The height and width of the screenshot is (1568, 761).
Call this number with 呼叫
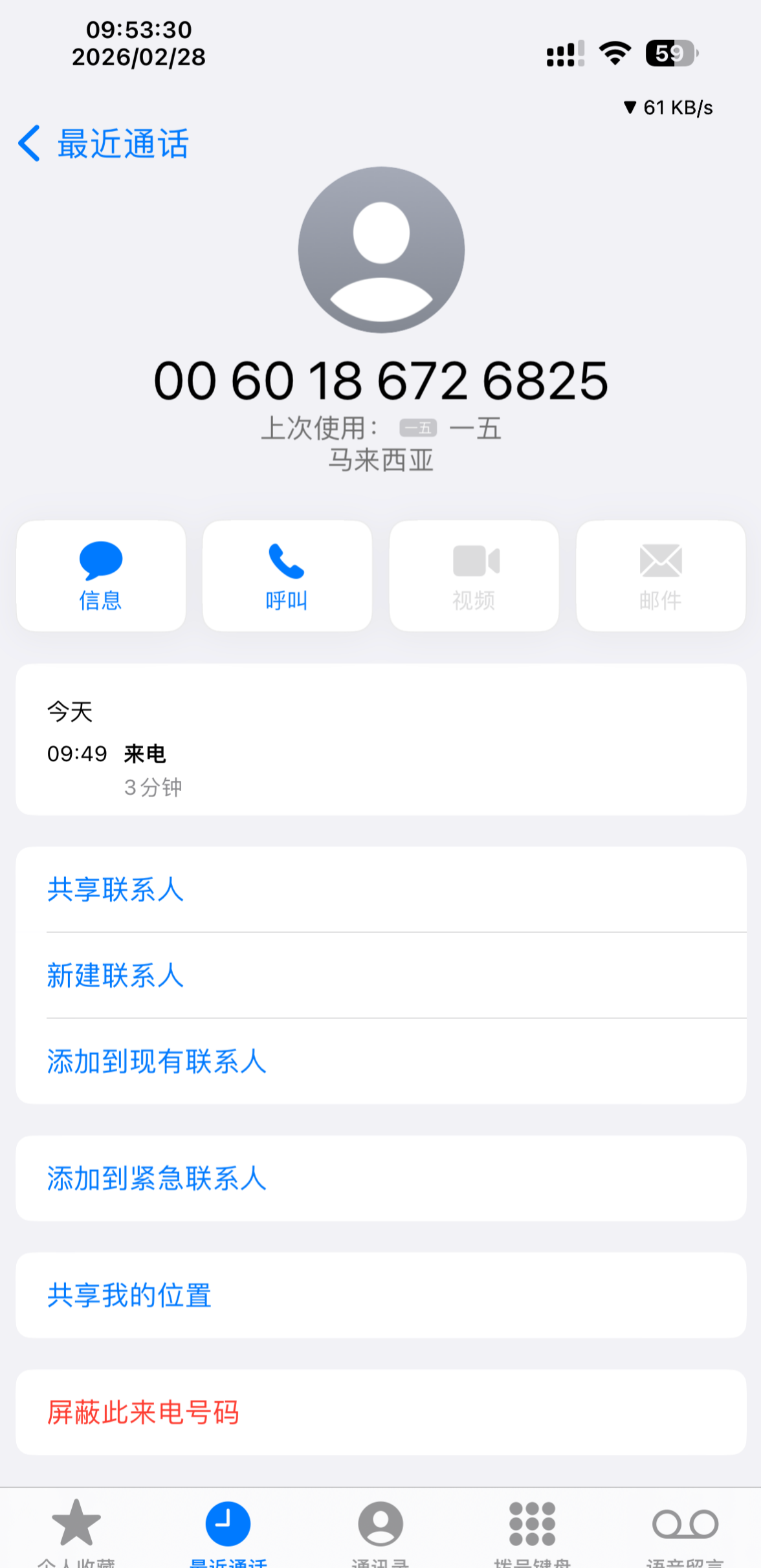pyautogui.click(x=287, y=576)
